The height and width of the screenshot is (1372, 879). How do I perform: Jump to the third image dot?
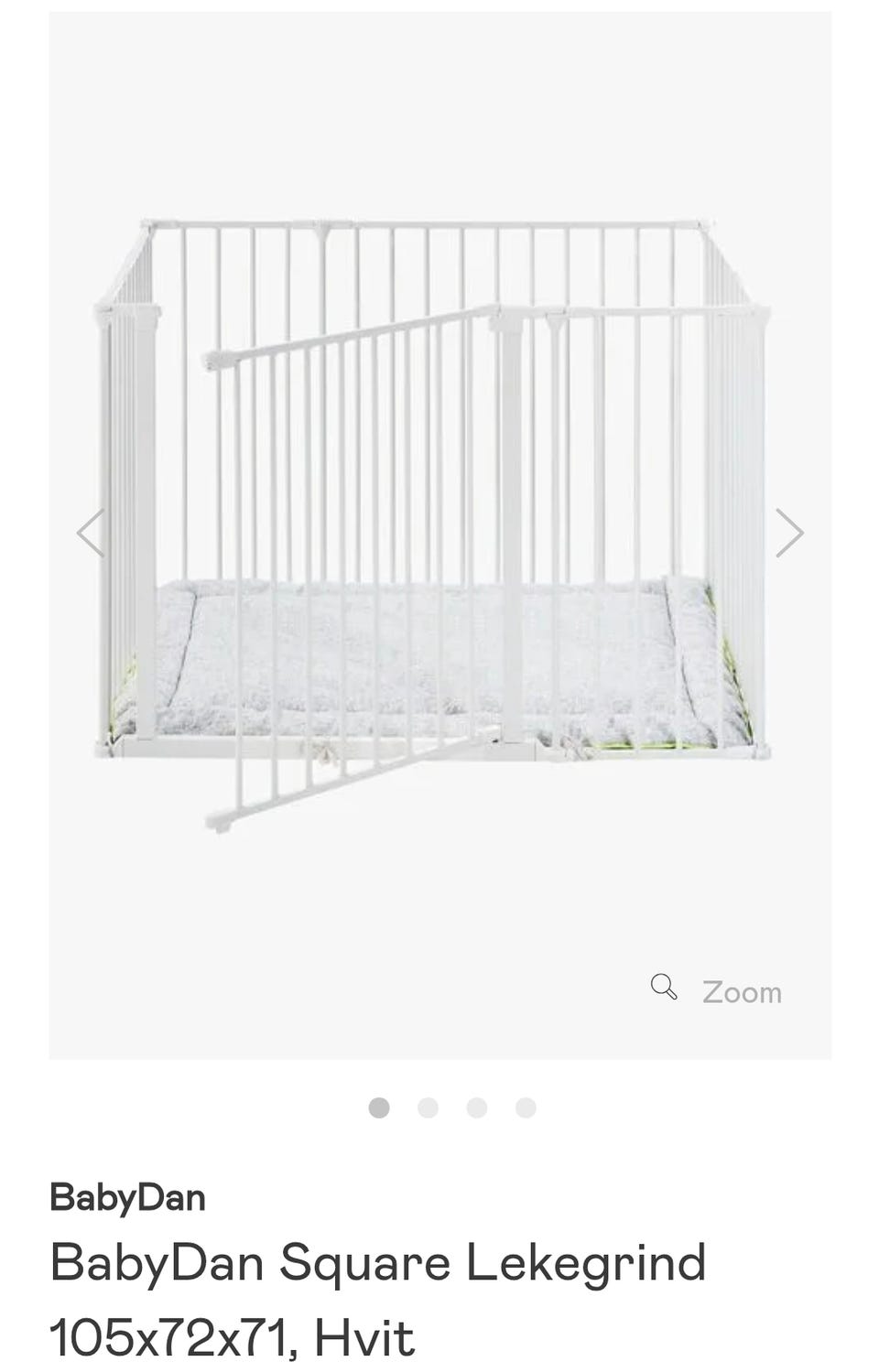click(476, 1108)
